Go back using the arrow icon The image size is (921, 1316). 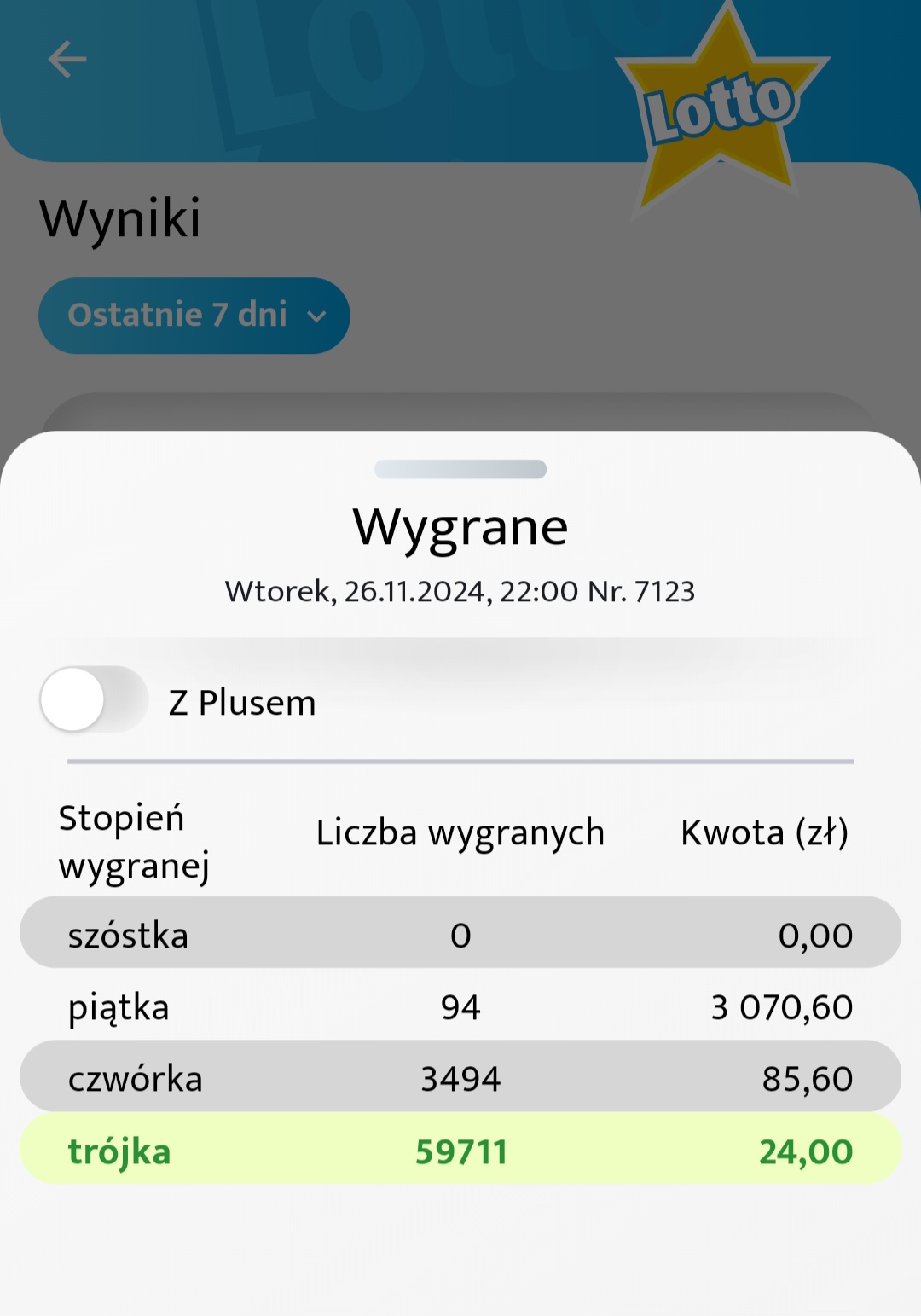(67, 60)
